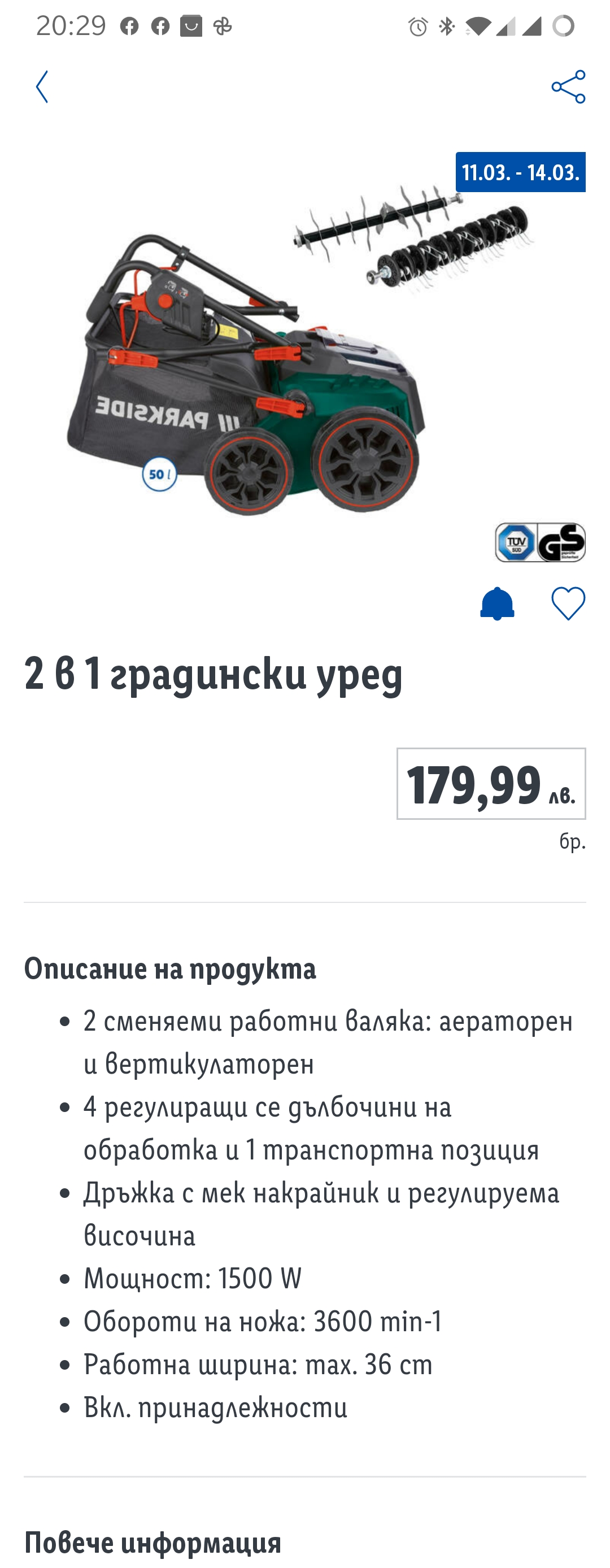The width and height of the screenshot is (610, 1568).
Task: Add product to favorites with heart icon
Action: click(568, 603)
